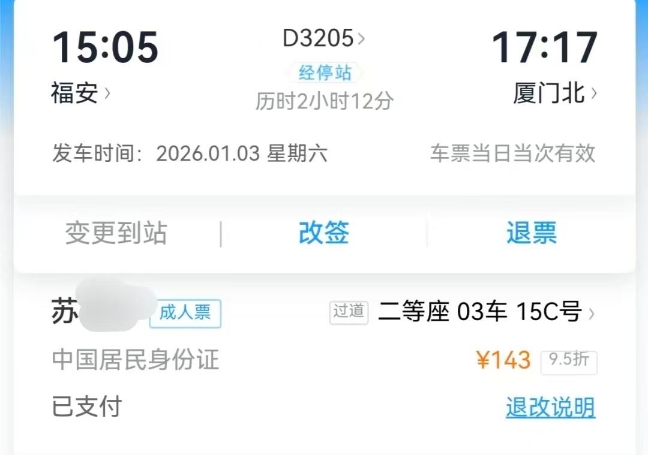
Task: Tap 退票 to refund the ticket
Action: pyautogui.click(x=531, y=234)
